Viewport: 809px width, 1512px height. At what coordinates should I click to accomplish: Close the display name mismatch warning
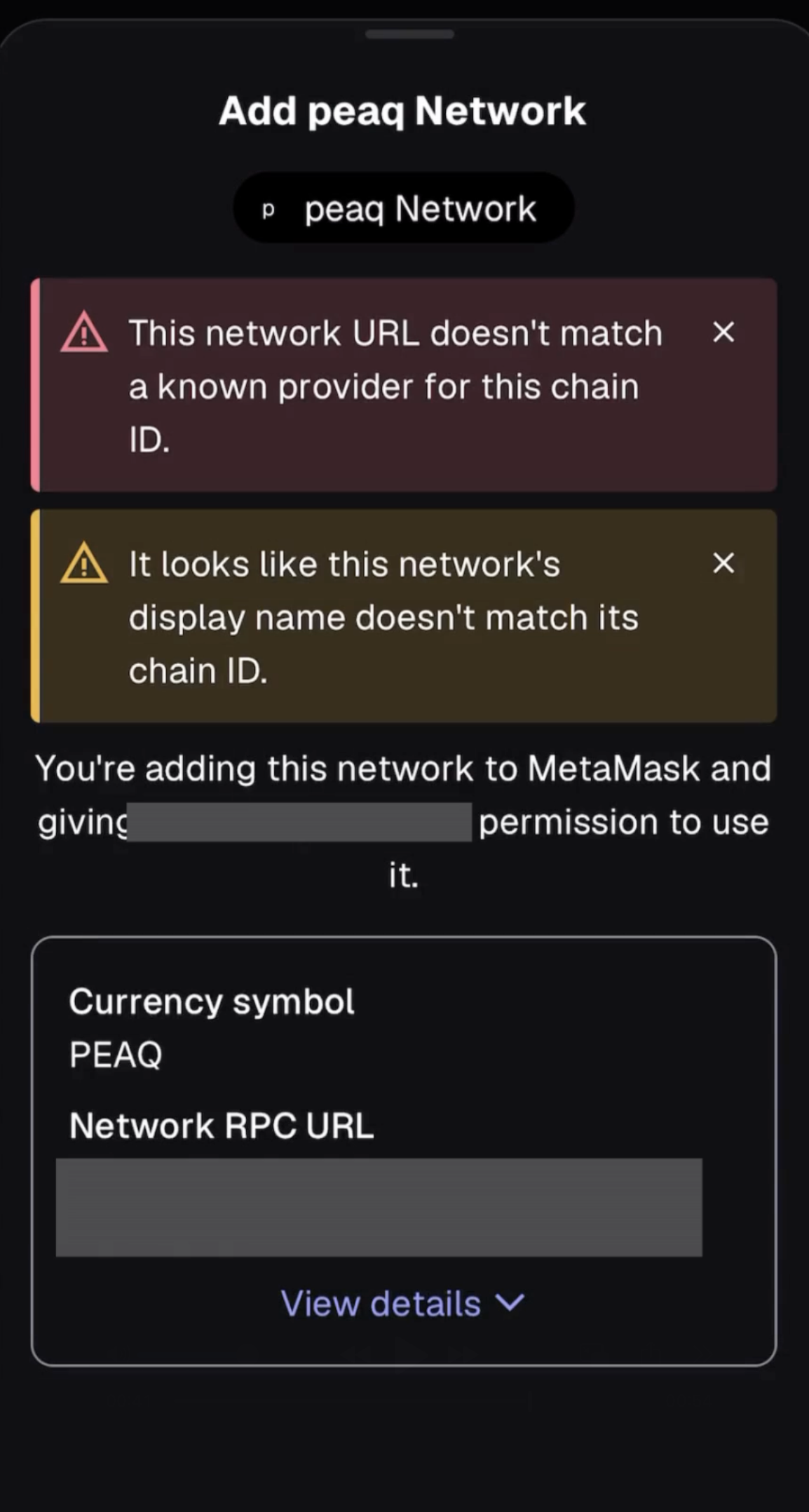(x=723, y=562)
